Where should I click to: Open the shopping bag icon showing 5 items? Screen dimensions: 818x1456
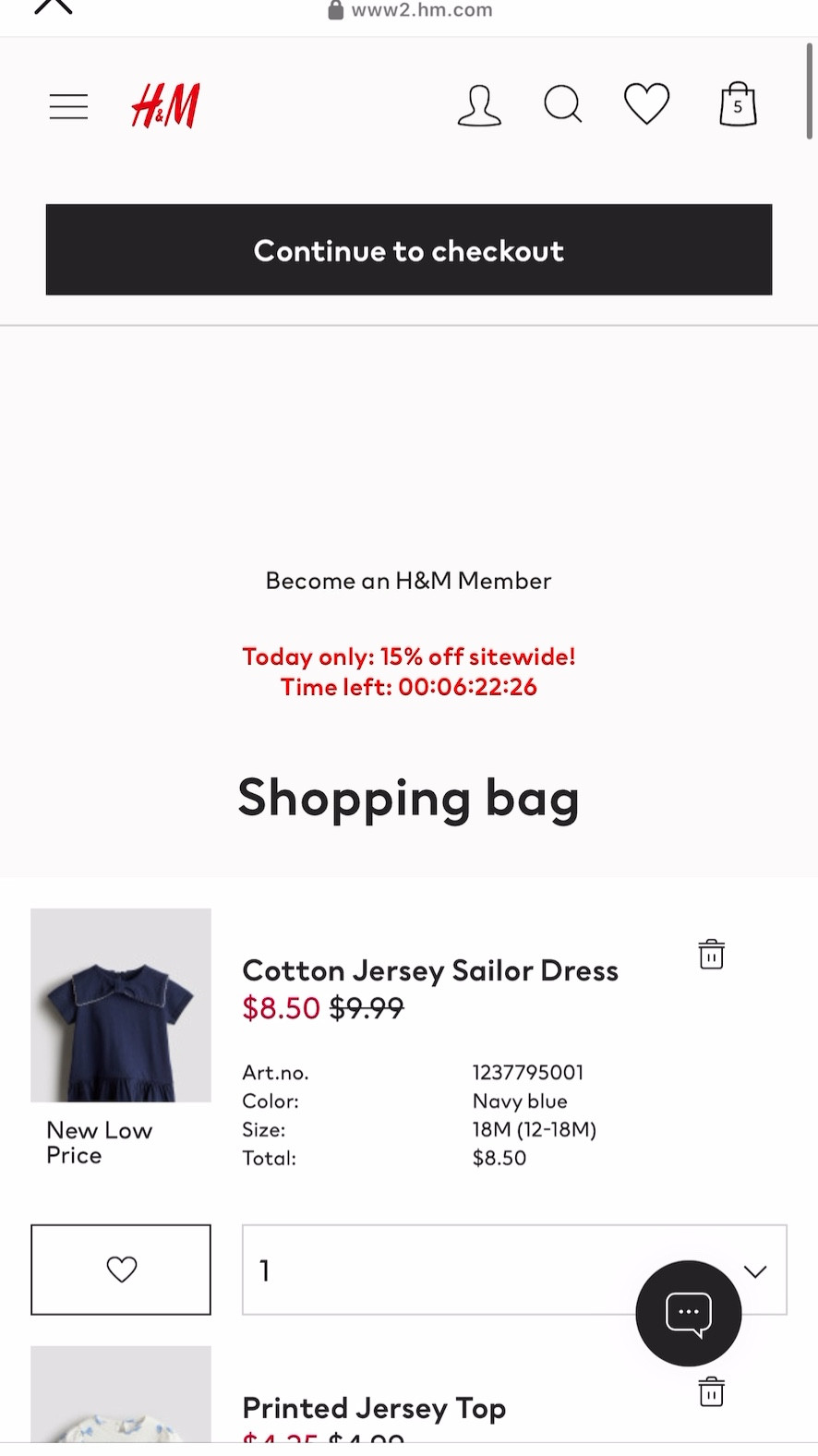737,104
